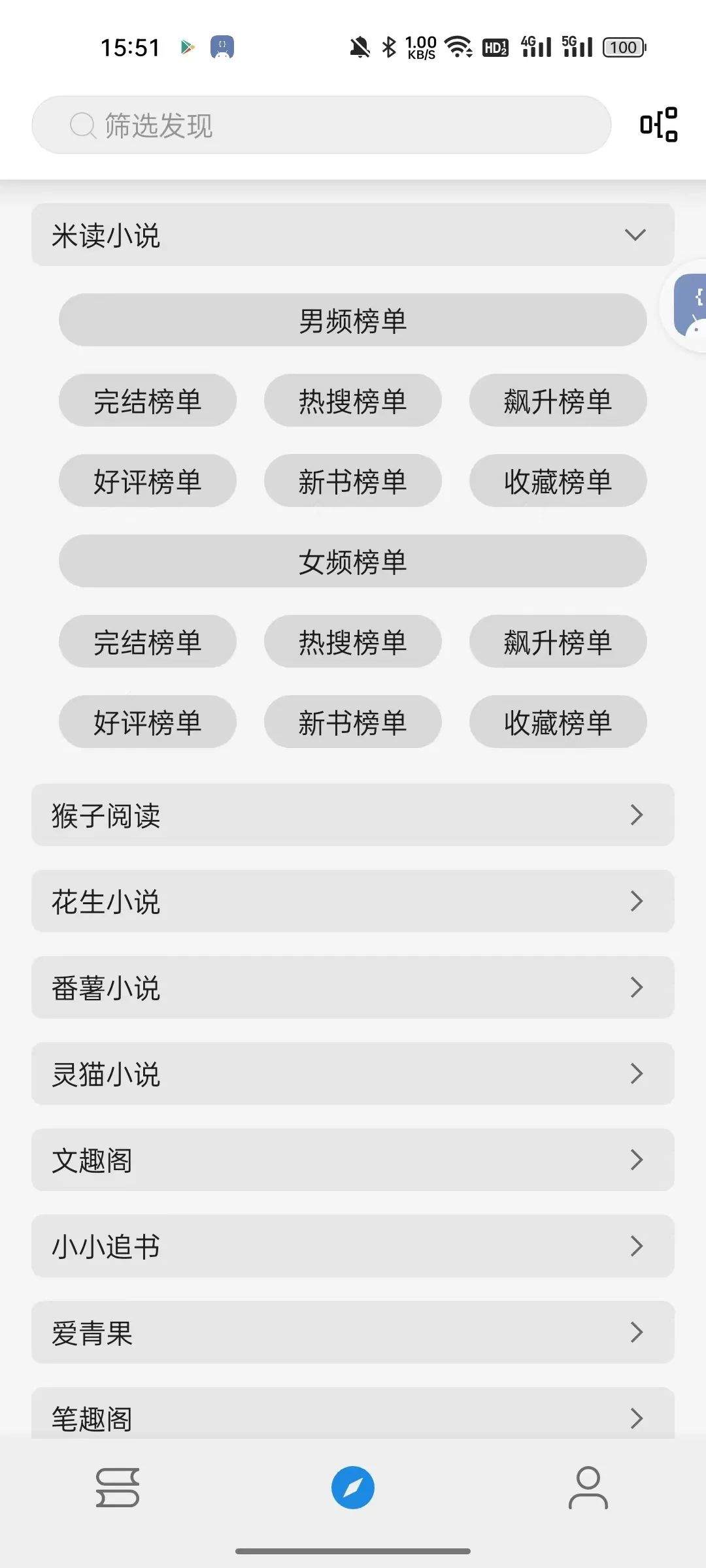This screenshot has height=1568, width=706.
Task: Expand the 笔趣阁 source
Action: point(353,1418)
